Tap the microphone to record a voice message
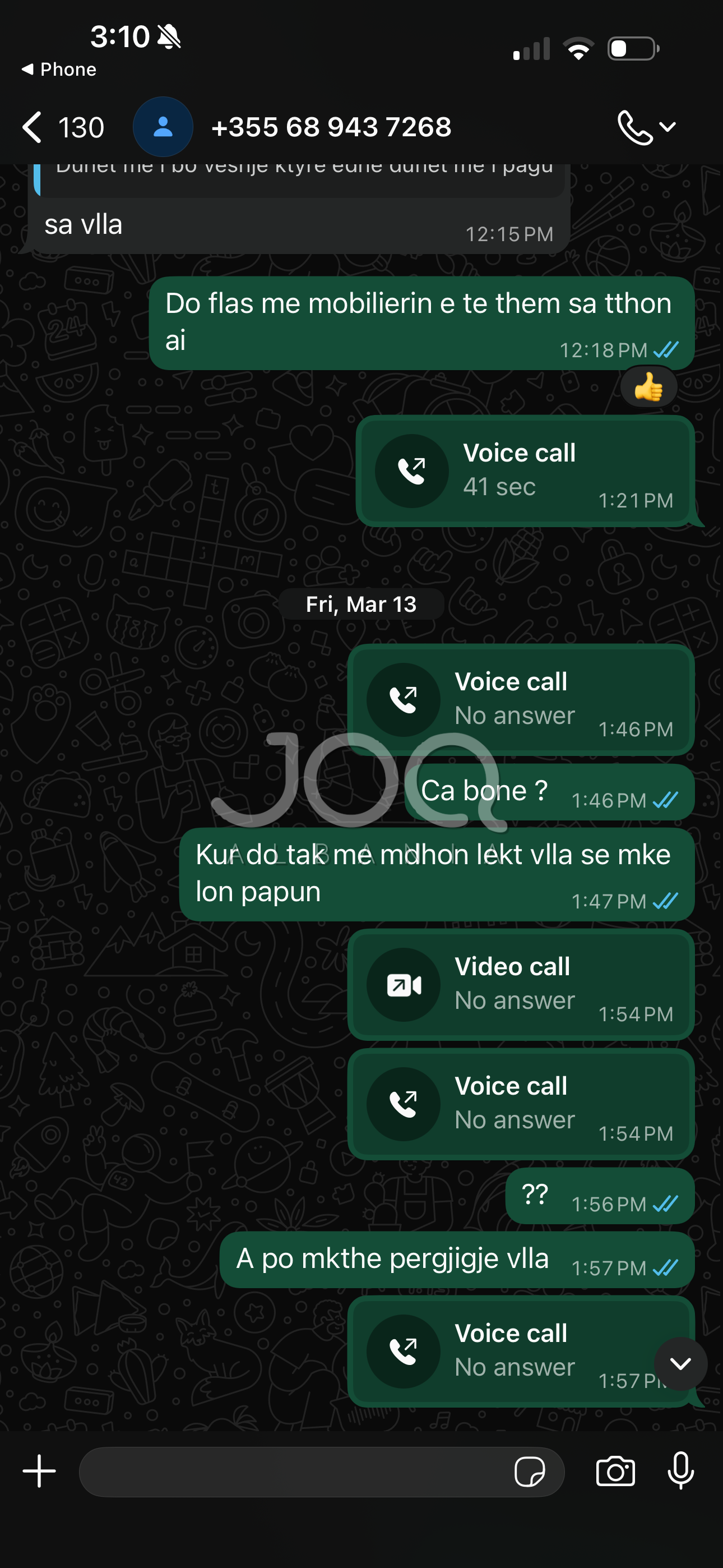The height and width of the screenshot is (1568, 723). click(x=680, y=1471)
